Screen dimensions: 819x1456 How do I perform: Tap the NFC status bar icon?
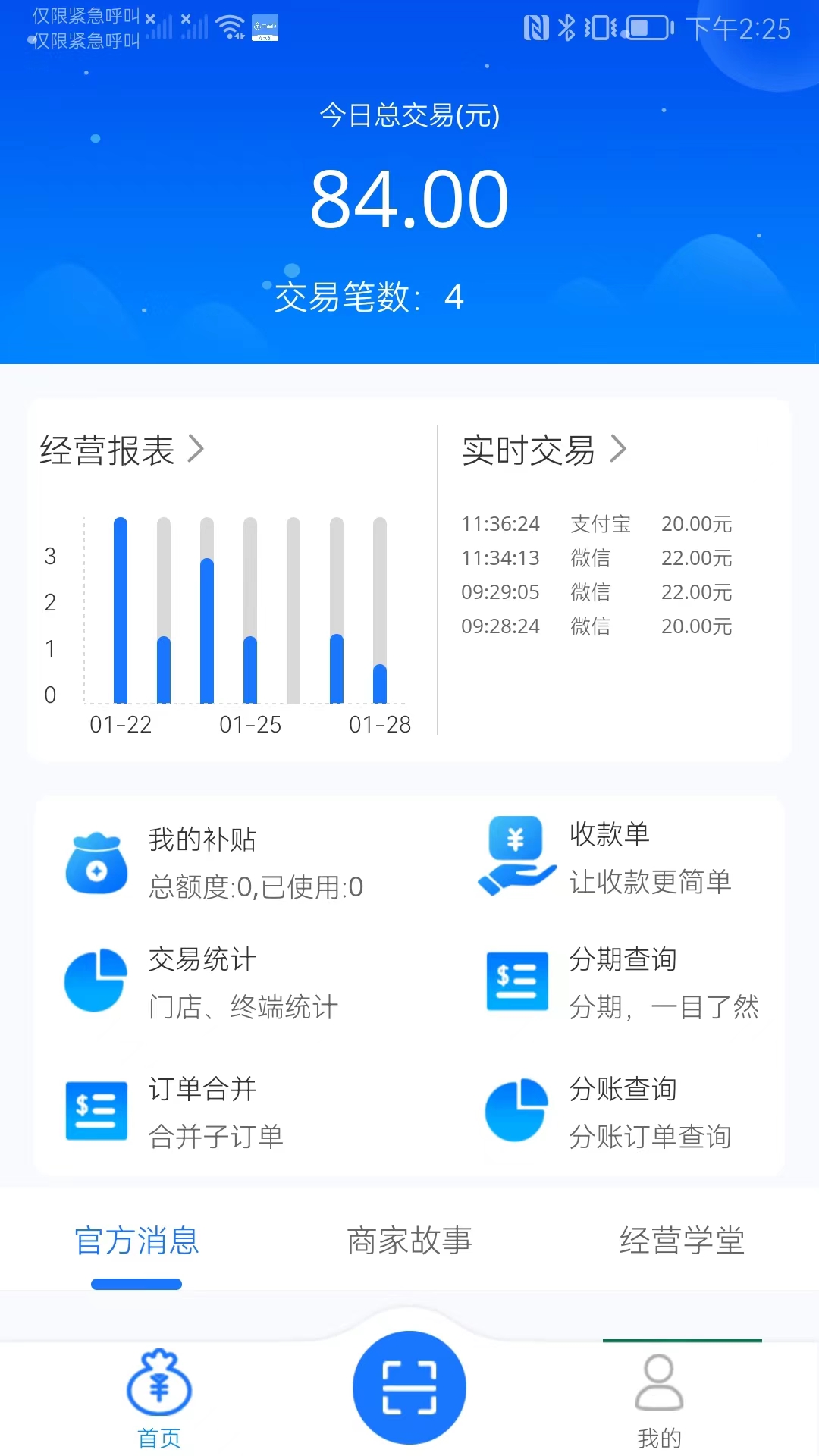pyautogui.click(x=535, y=25)
